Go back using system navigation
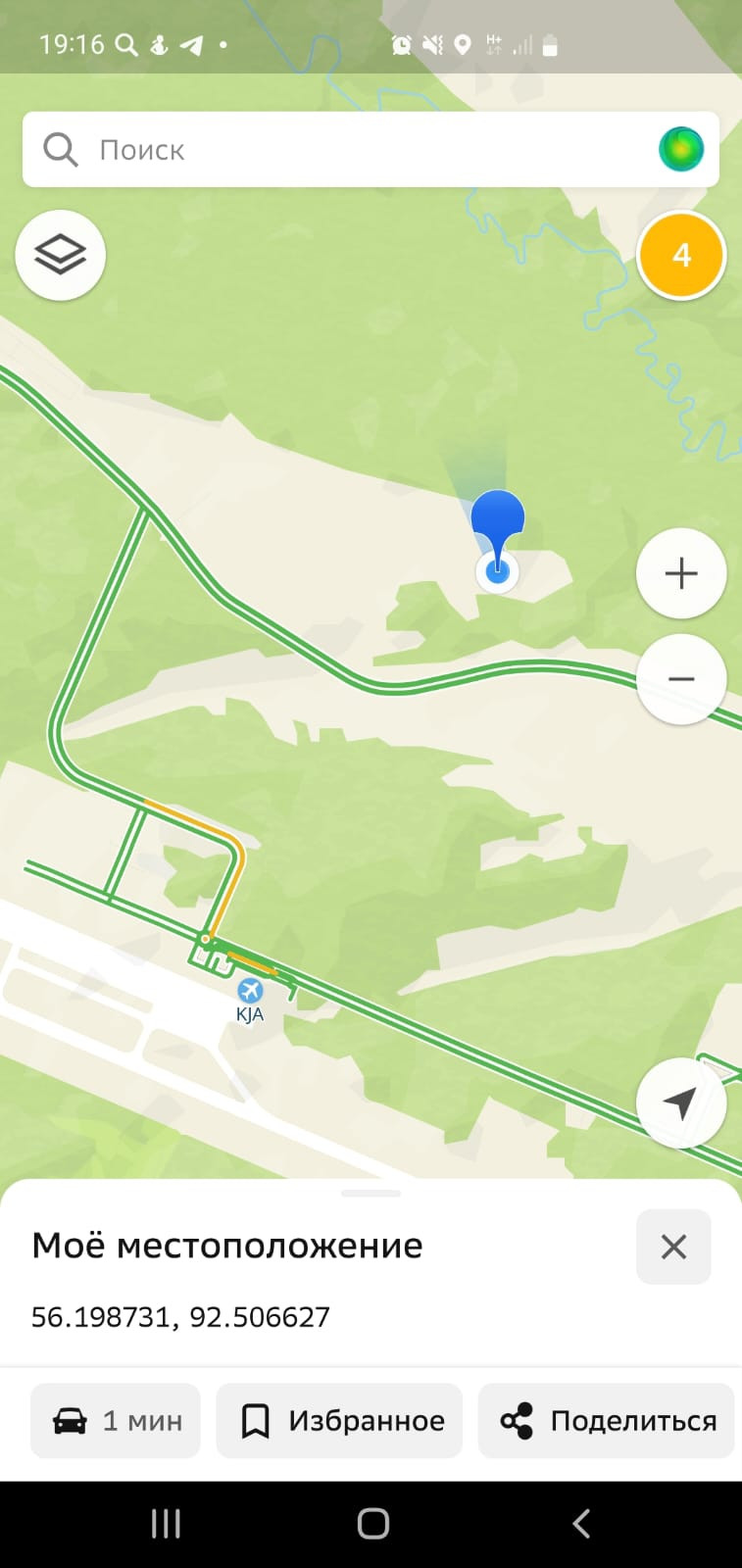This screenshot has width=742, height=1568. (x=580, y=1524)
